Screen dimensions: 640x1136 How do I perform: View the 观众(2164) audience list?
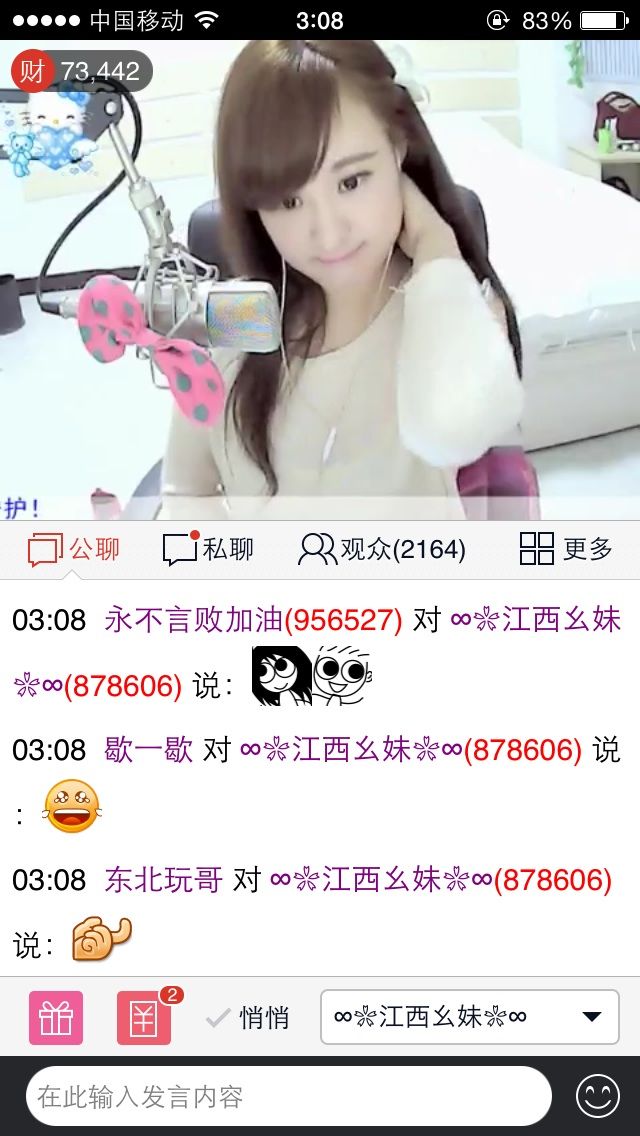coord(382,549)
